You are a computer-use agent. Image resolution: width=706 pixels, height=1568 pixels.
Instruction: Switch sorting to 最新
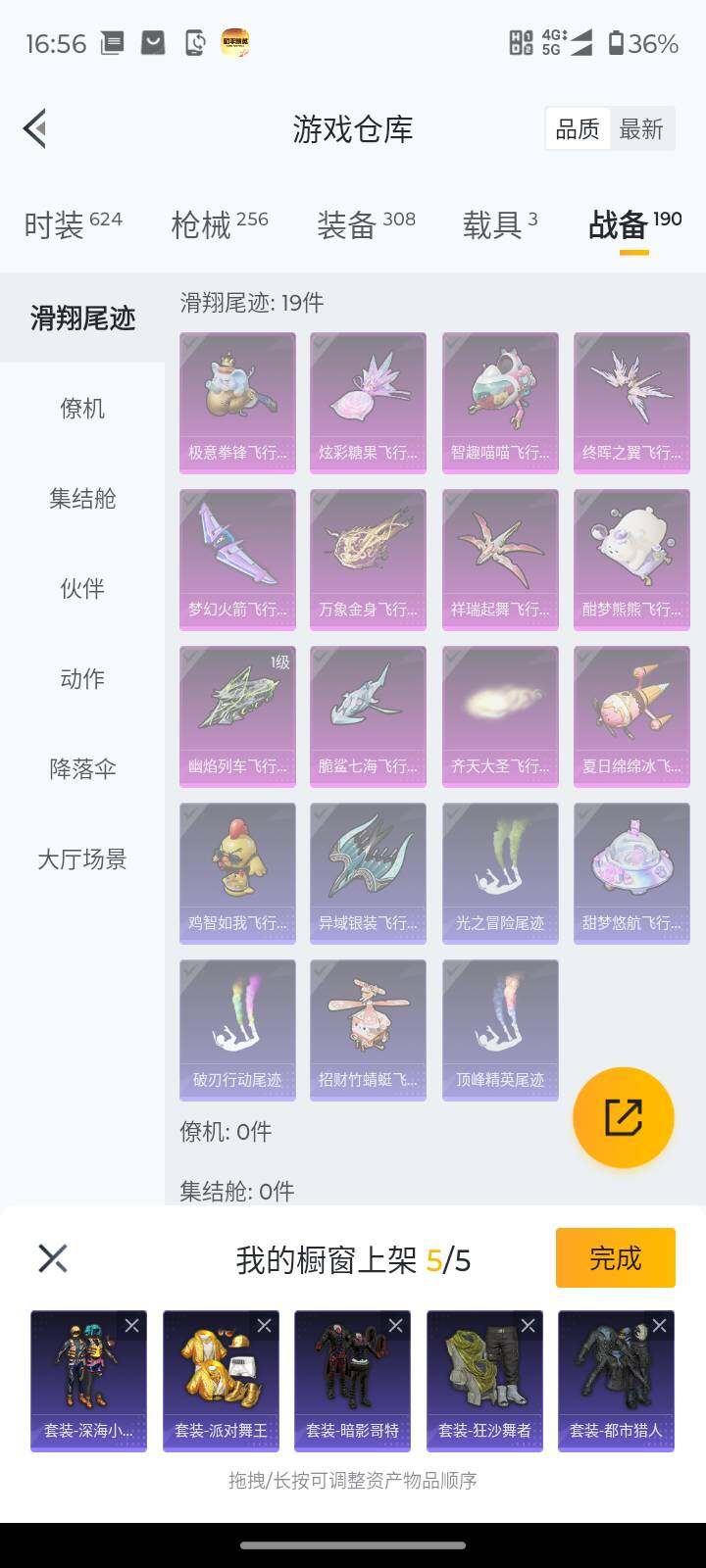click(x=642, y=129)
